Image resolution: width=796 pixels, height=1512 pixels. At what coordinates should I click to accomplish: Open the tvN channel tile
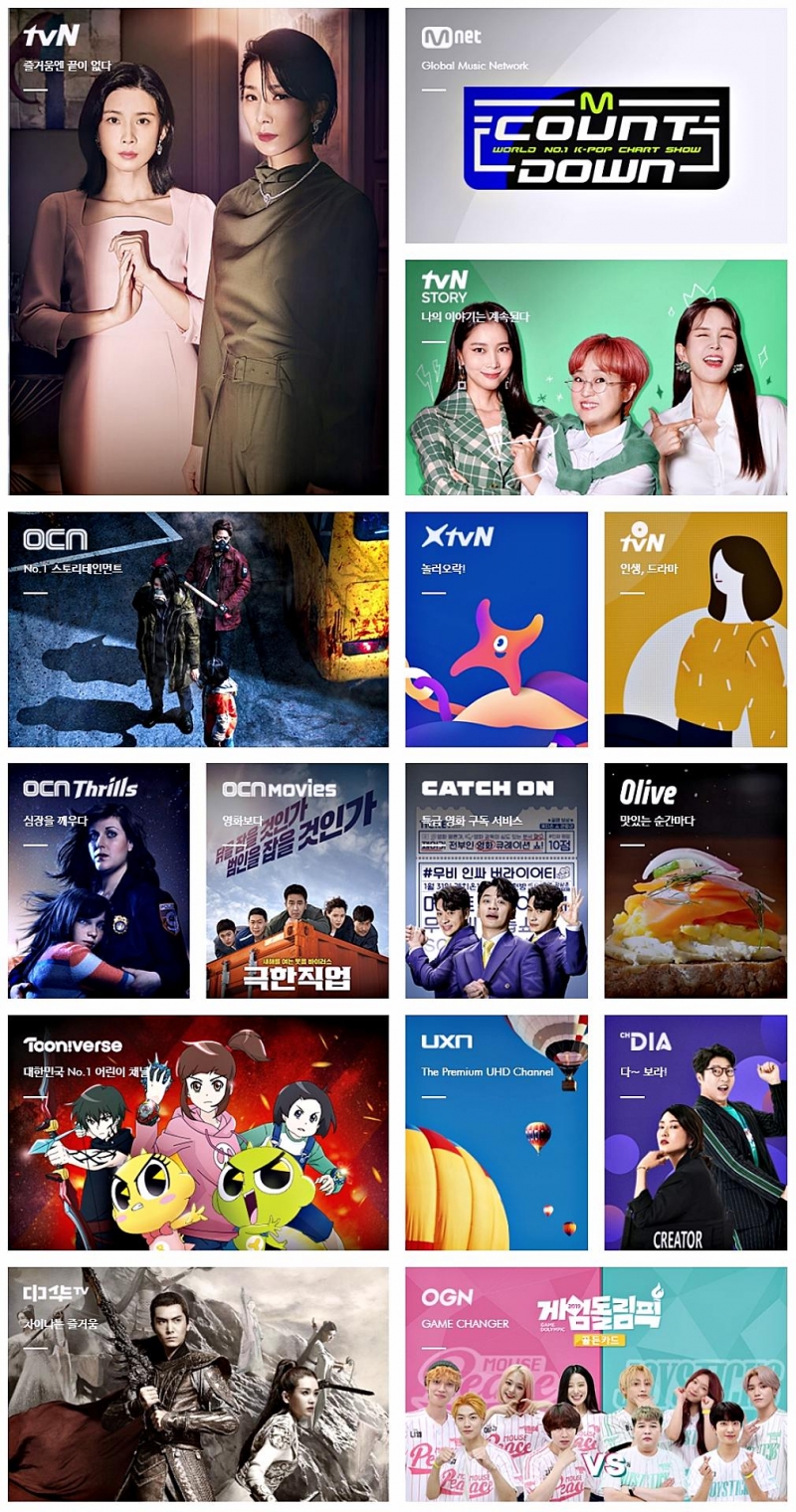pyautogui.click(x=198, y=252)
